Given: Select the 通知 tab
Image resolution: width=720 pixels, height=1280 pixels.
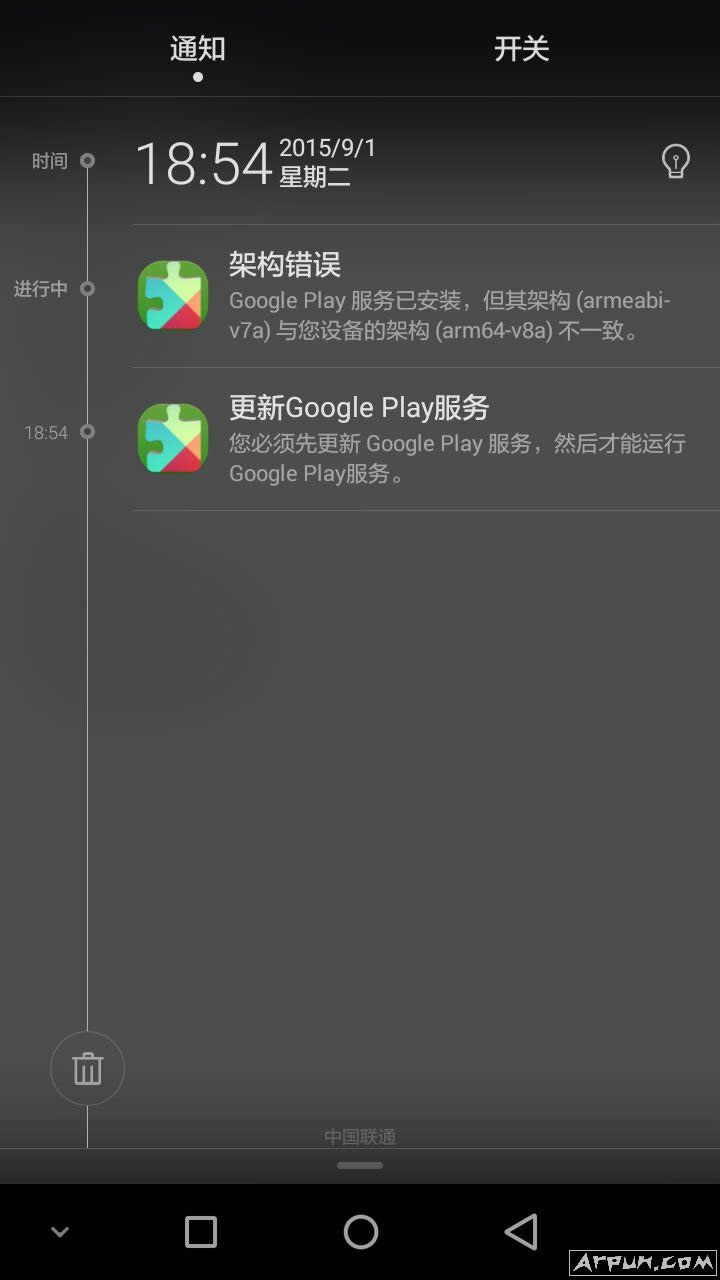Looking at the screenshot, I should coord(198,49).
